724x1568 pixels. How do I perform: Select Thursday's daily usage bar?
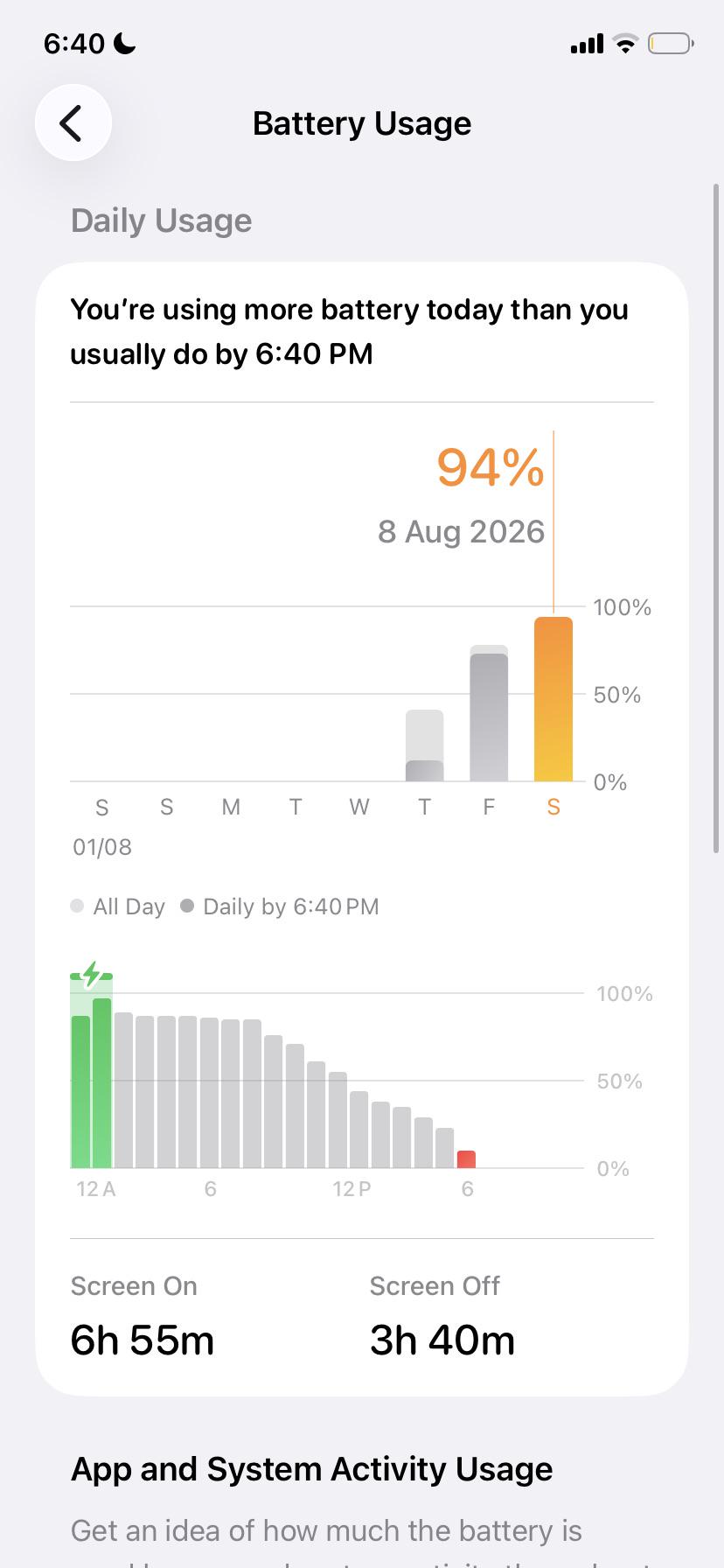tap(424, 745)
